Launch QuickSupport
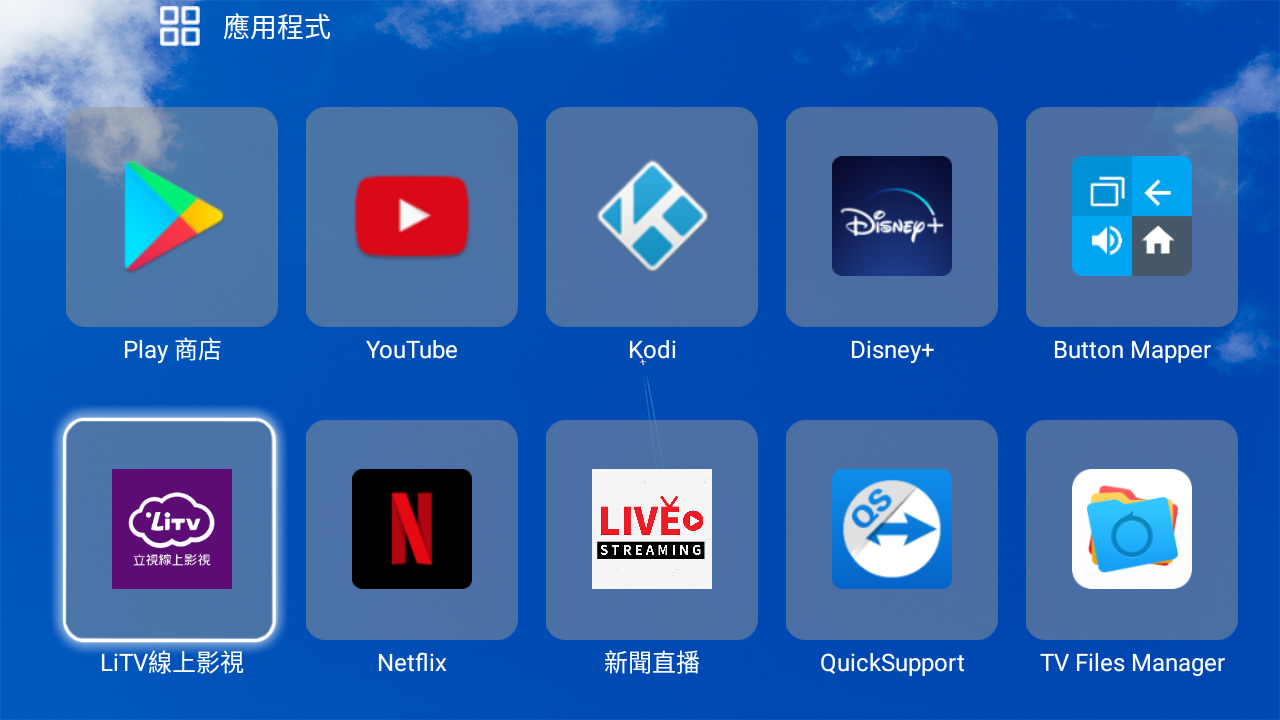 click(892, 530)
